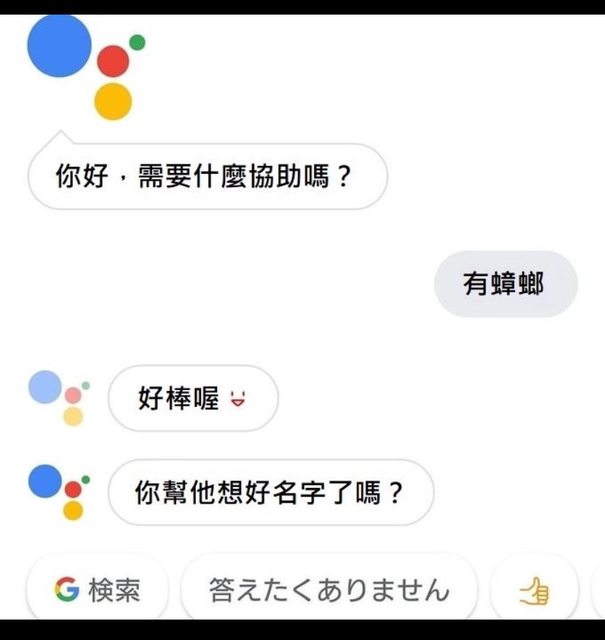Send the thumbs-up feedback chip

click(534, 591)
